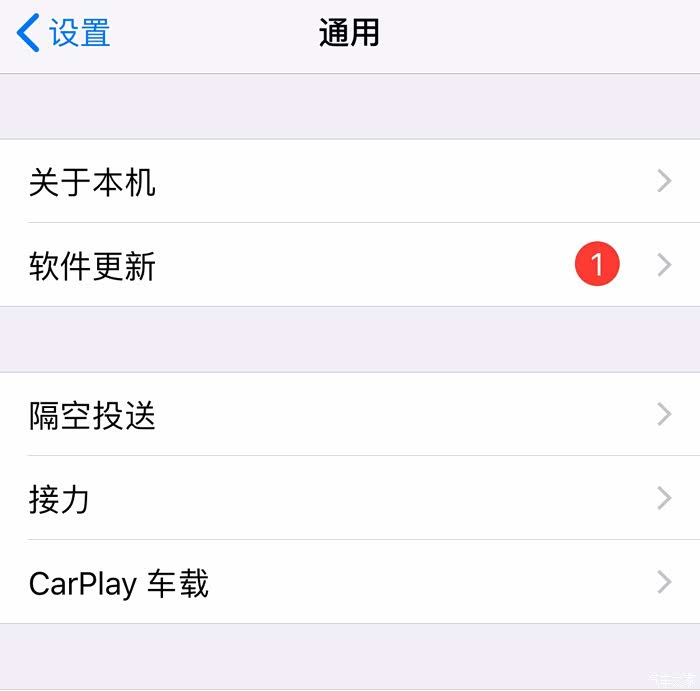Open 关于本机
700x691 pixels.
[x=350, y=182]
